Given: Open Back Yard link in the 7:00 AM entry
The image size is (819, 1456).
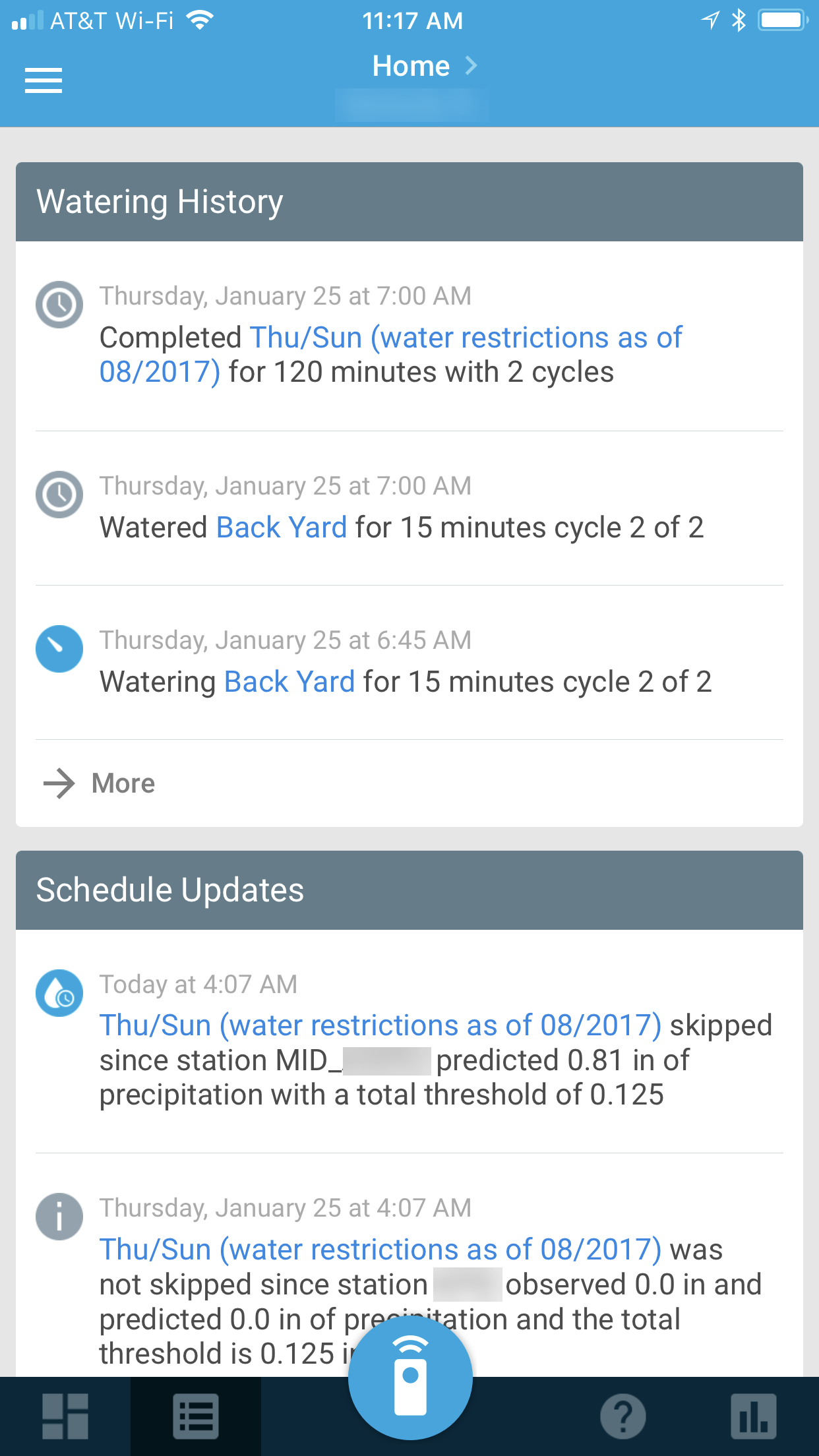Looking at the screenshot, I should click(282, 528).
